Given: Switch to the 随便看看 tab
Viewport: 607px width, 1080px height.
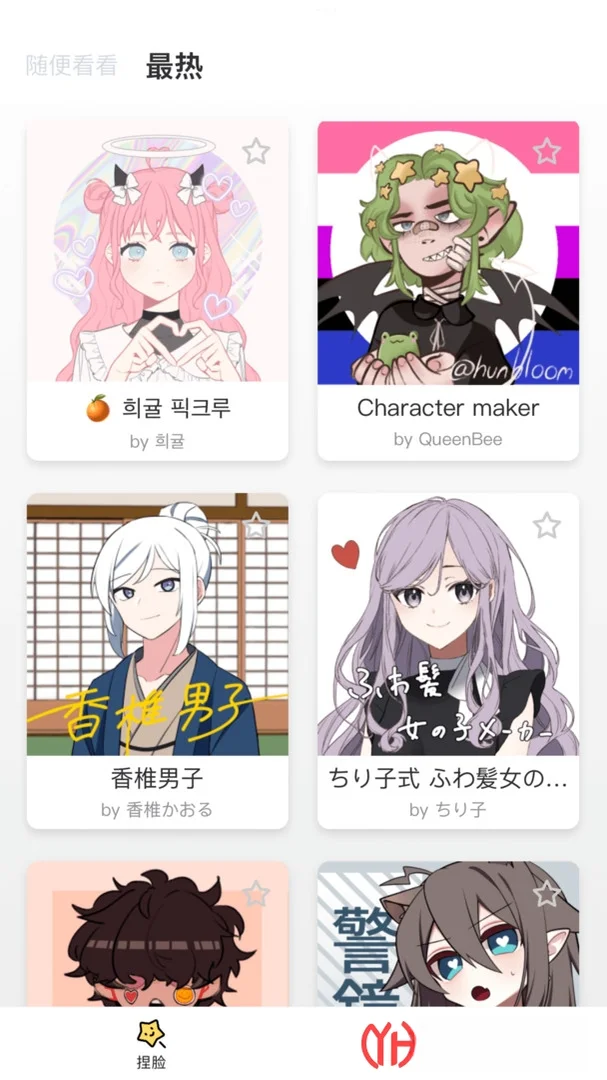Looking at the screenshot, I should 72,66.
